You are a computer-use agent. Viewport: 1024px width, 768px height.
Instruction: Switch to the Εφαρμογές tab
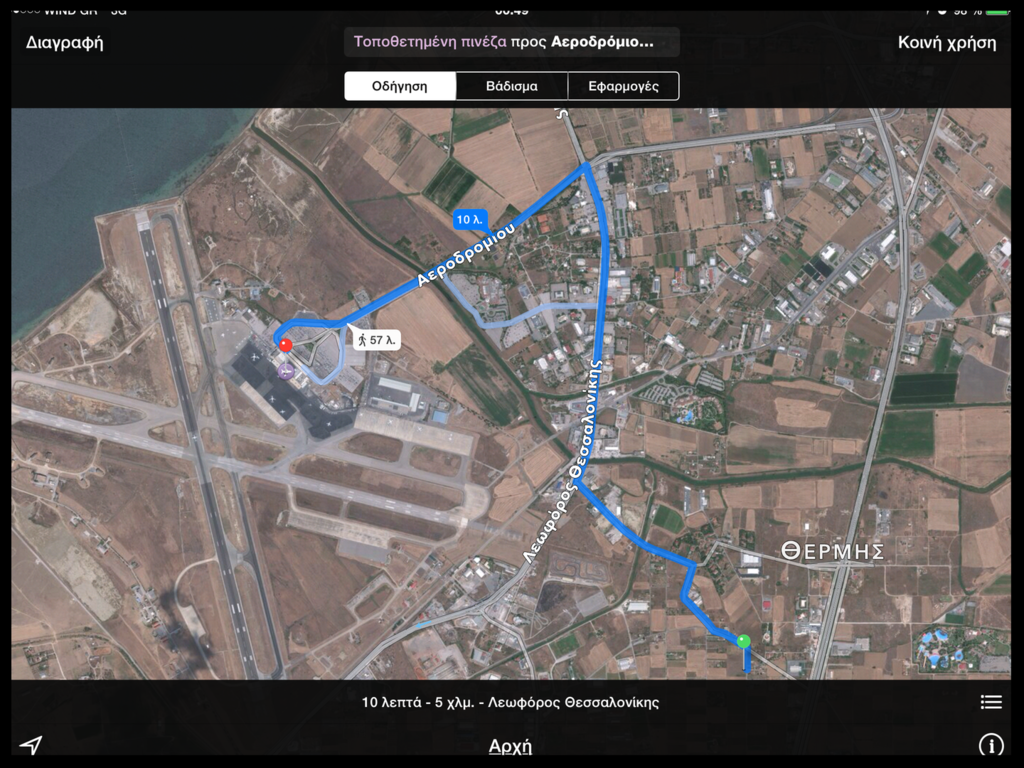(623, 86)
